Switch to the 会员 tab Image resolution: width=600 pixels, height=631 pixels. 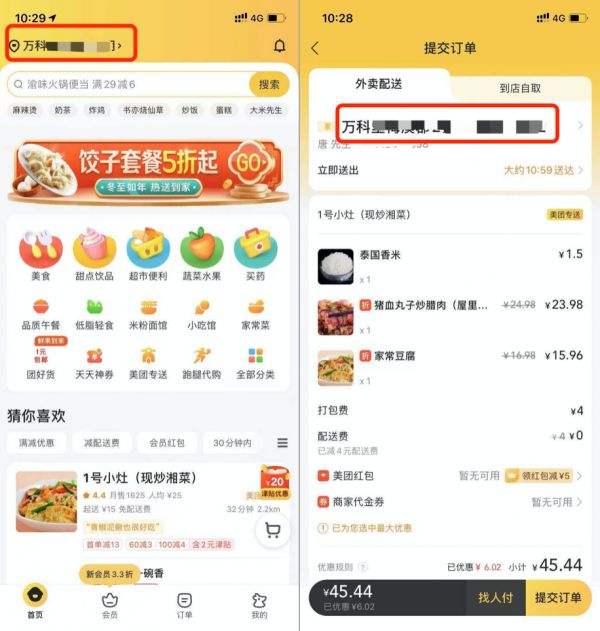[110, 605]
